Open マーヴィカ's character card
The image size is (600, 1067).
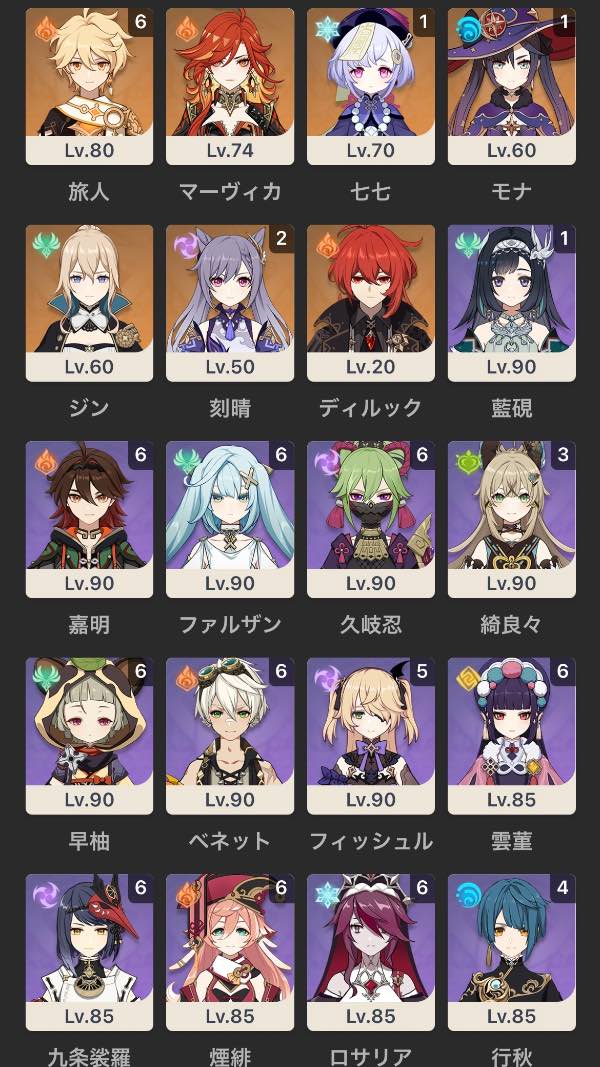click(230, 86)
